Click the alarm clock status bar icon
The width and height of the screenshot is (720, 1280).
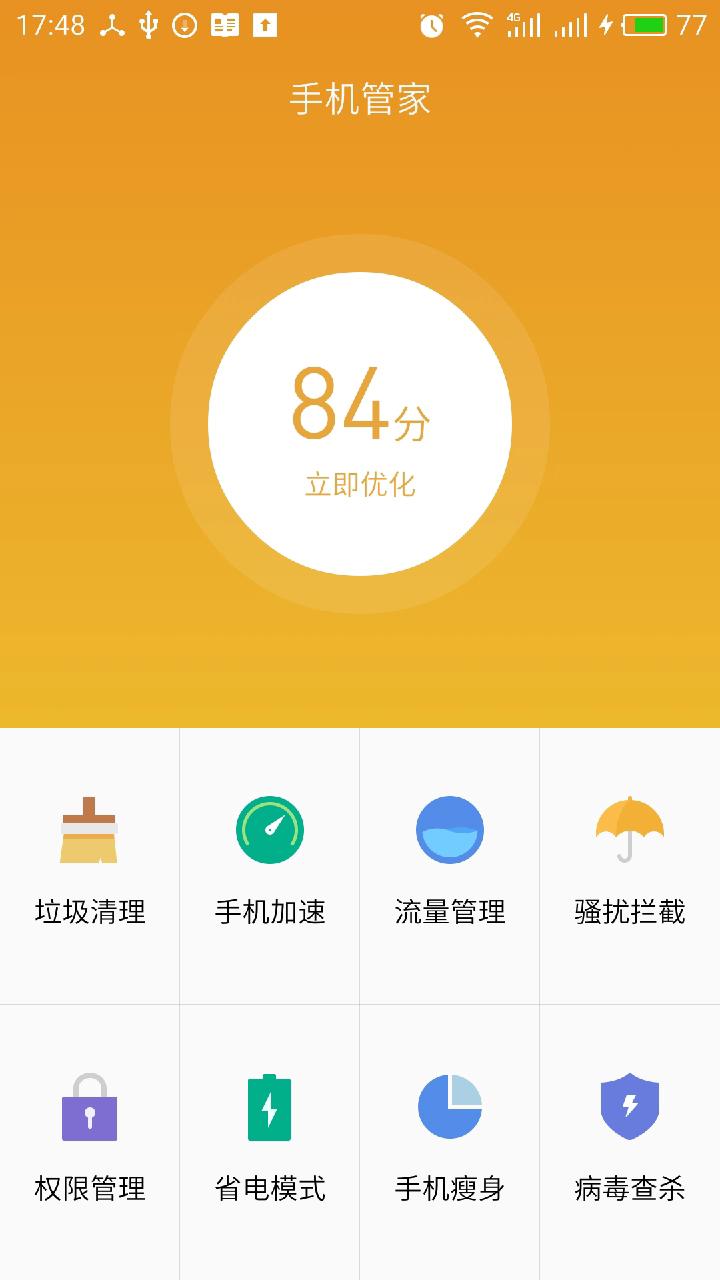430,25
